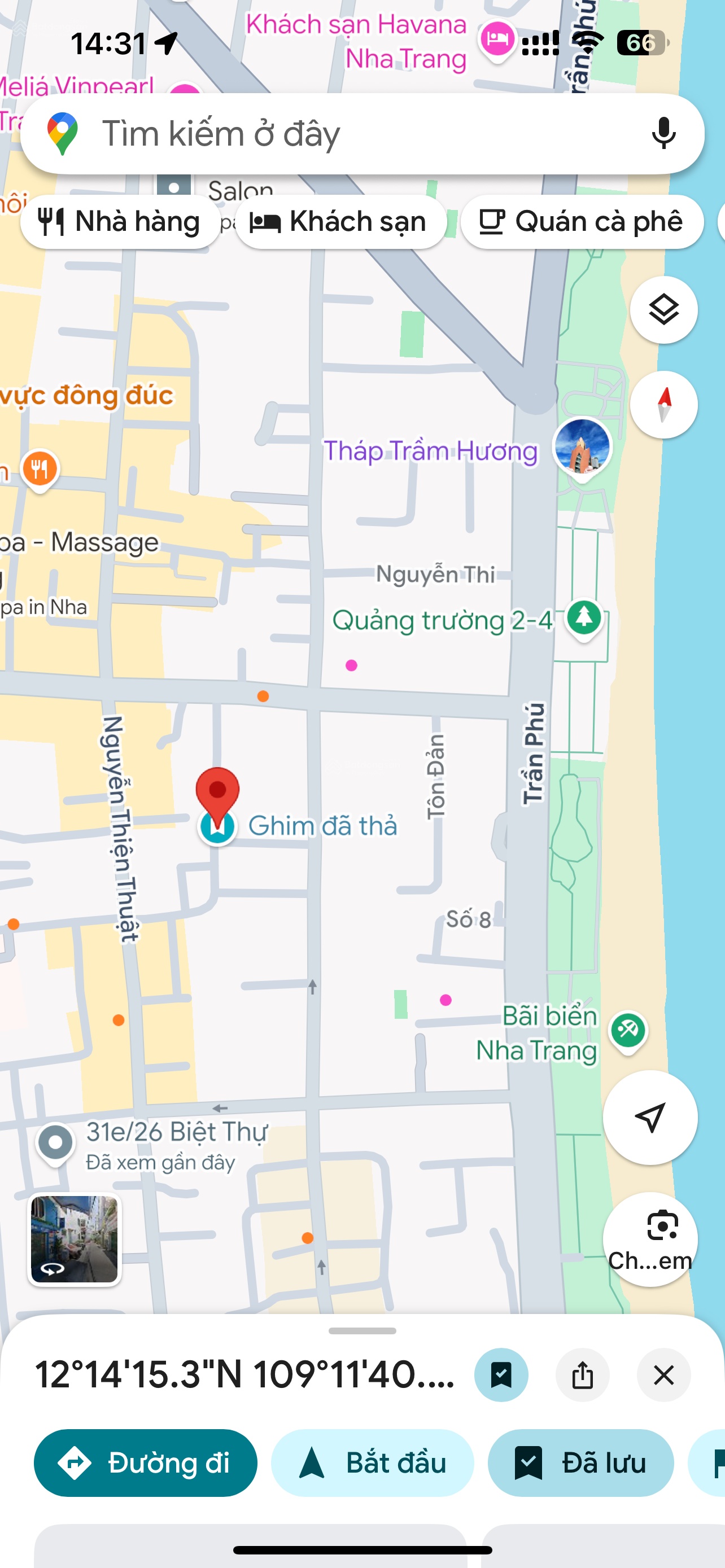Viewport: 725px width, 1568px height.
Task: Open the Tháp Trầm Hương place marker
Action: (x=582, y=448)
